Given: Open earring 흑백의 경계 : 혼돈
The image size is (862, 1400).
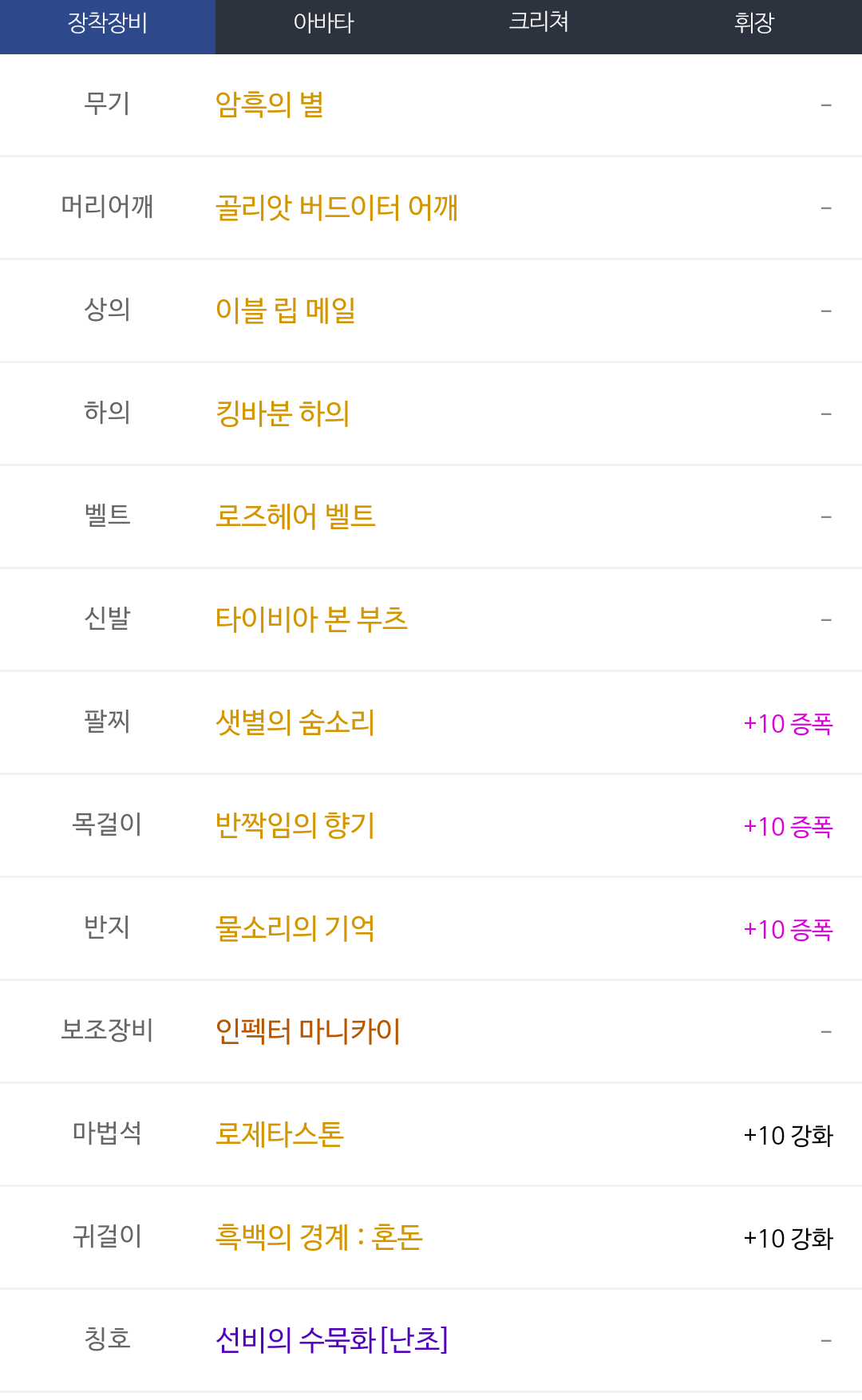Looking at the screenshot, I should click(x=318, y=1237).
